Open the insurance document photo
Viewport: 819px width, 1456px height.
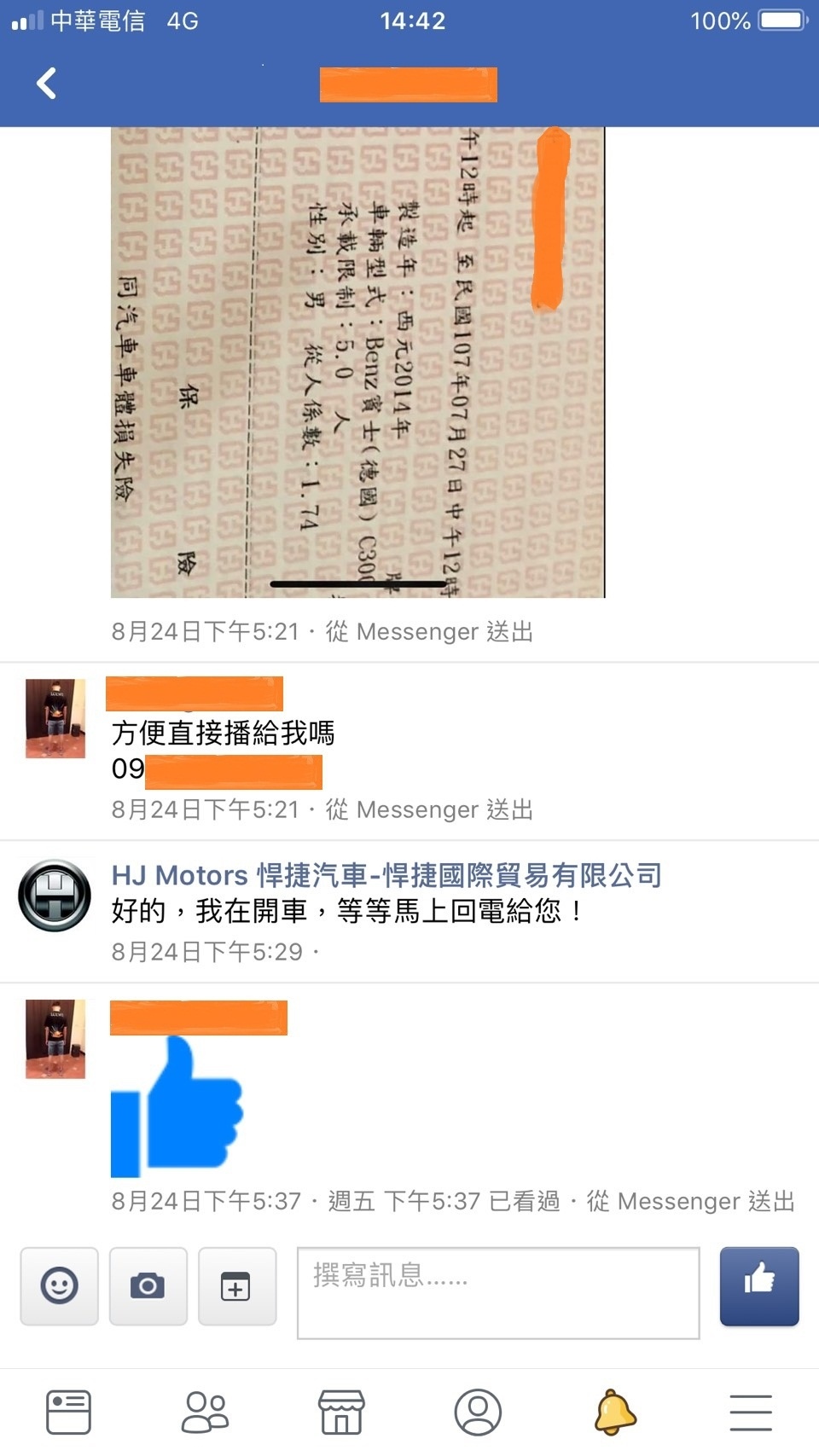[x=357, y=362]
